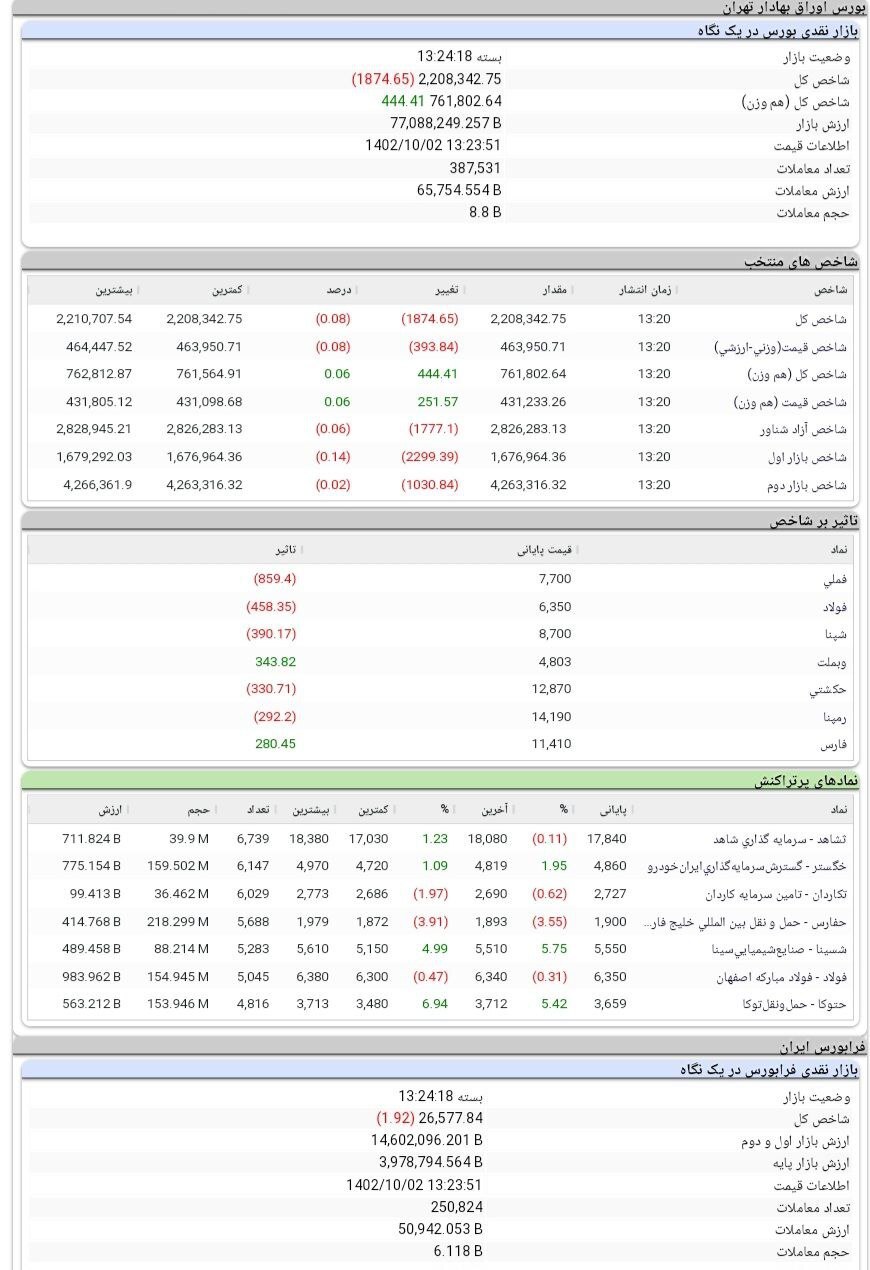Sort by the حجم column header
The width and height of the screenshot is (870, 1270).
(x=193, y=810)
